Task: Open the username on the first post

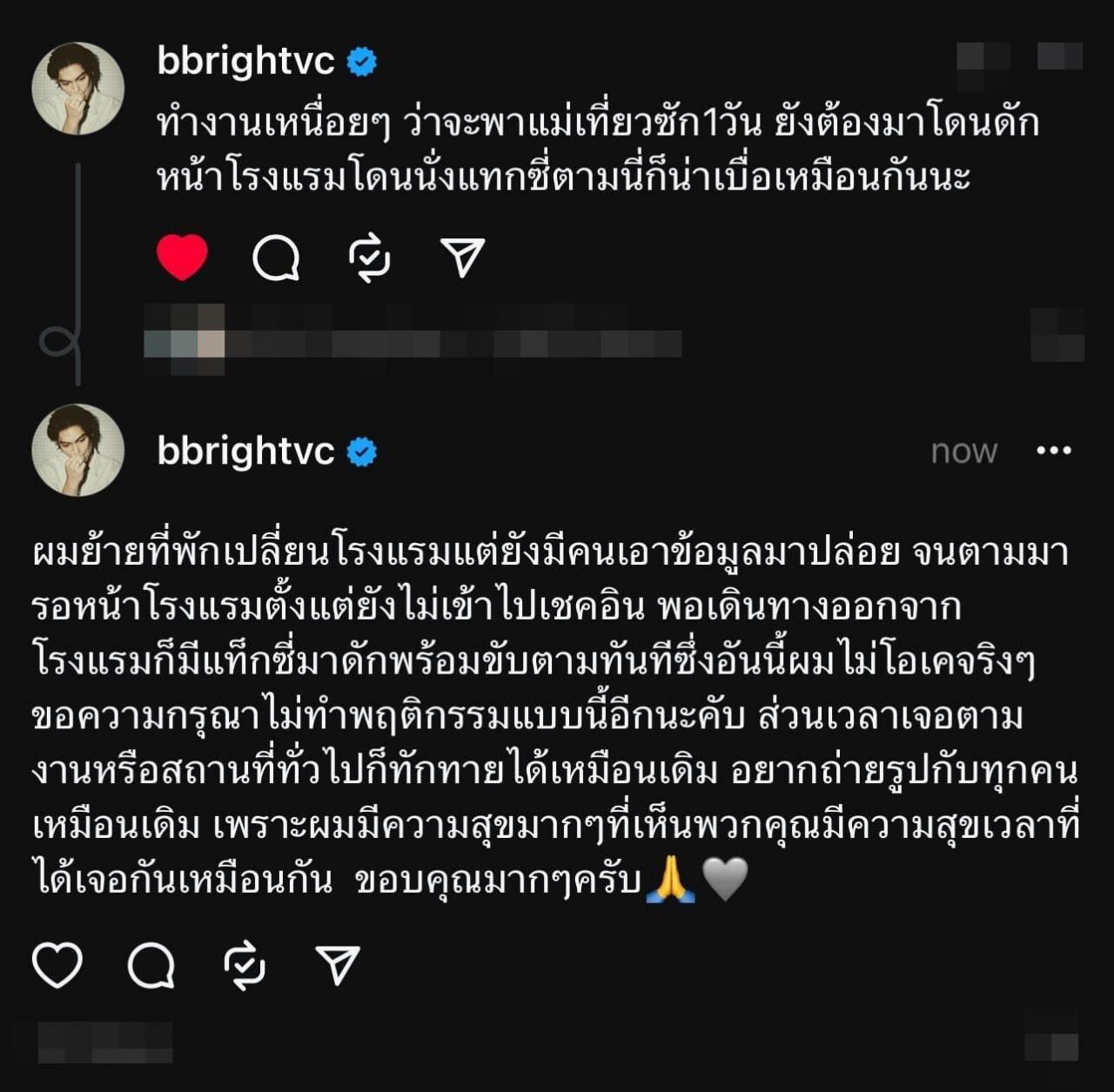Action: [x=246, y=61]
